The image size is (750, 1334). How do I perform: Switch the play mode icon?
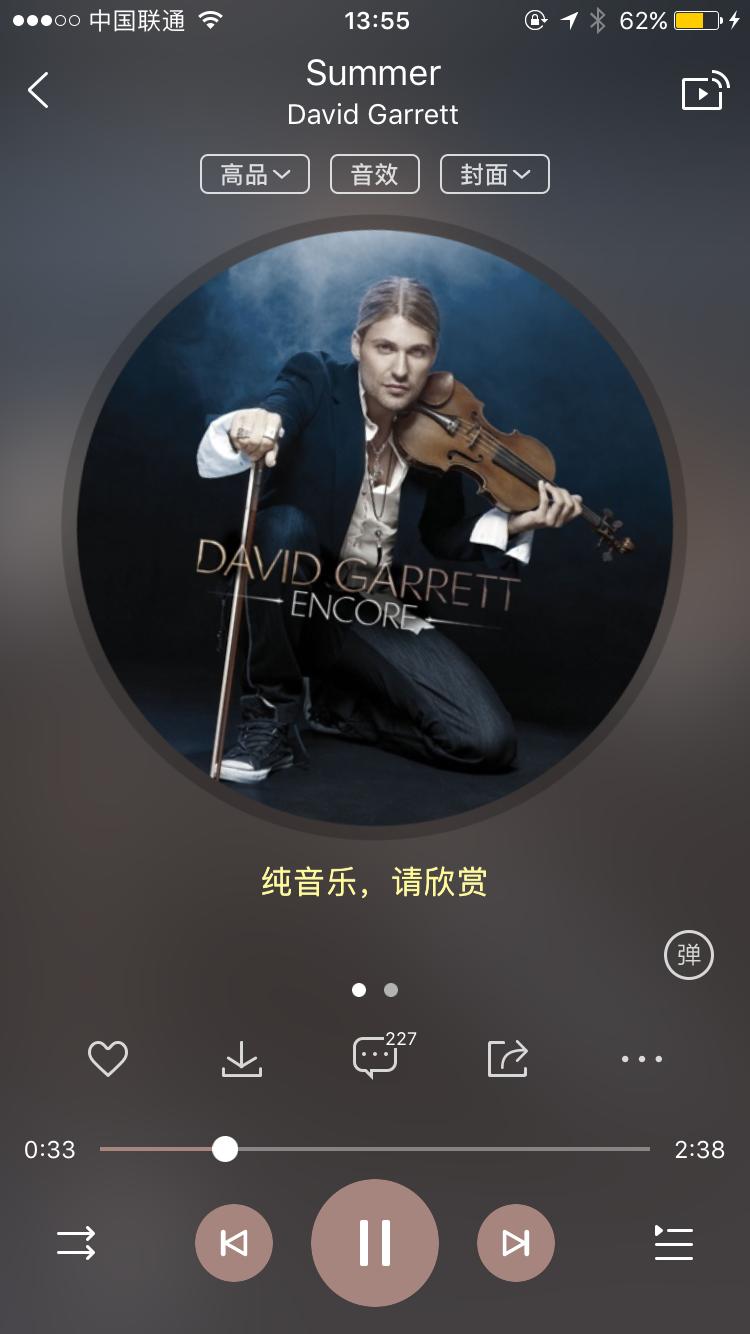(x=77, y=1243)
